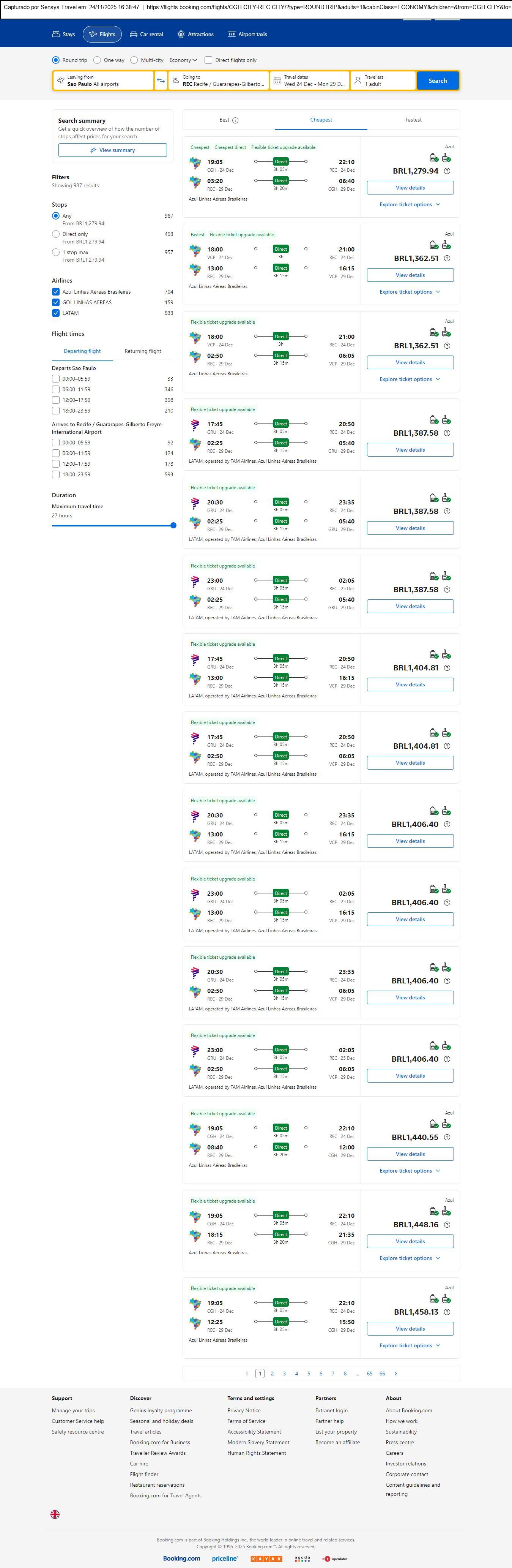Open the Economy cabin class dropdown
The image size is (512, 1568).
pos(183,60)
